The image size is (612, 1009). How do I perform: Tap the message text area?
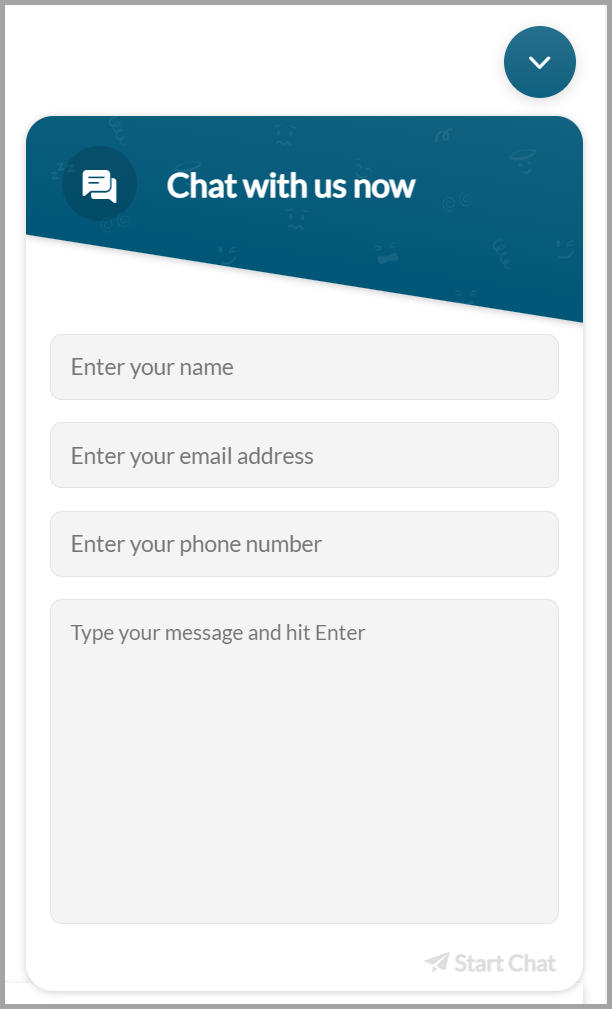point(304,761)
